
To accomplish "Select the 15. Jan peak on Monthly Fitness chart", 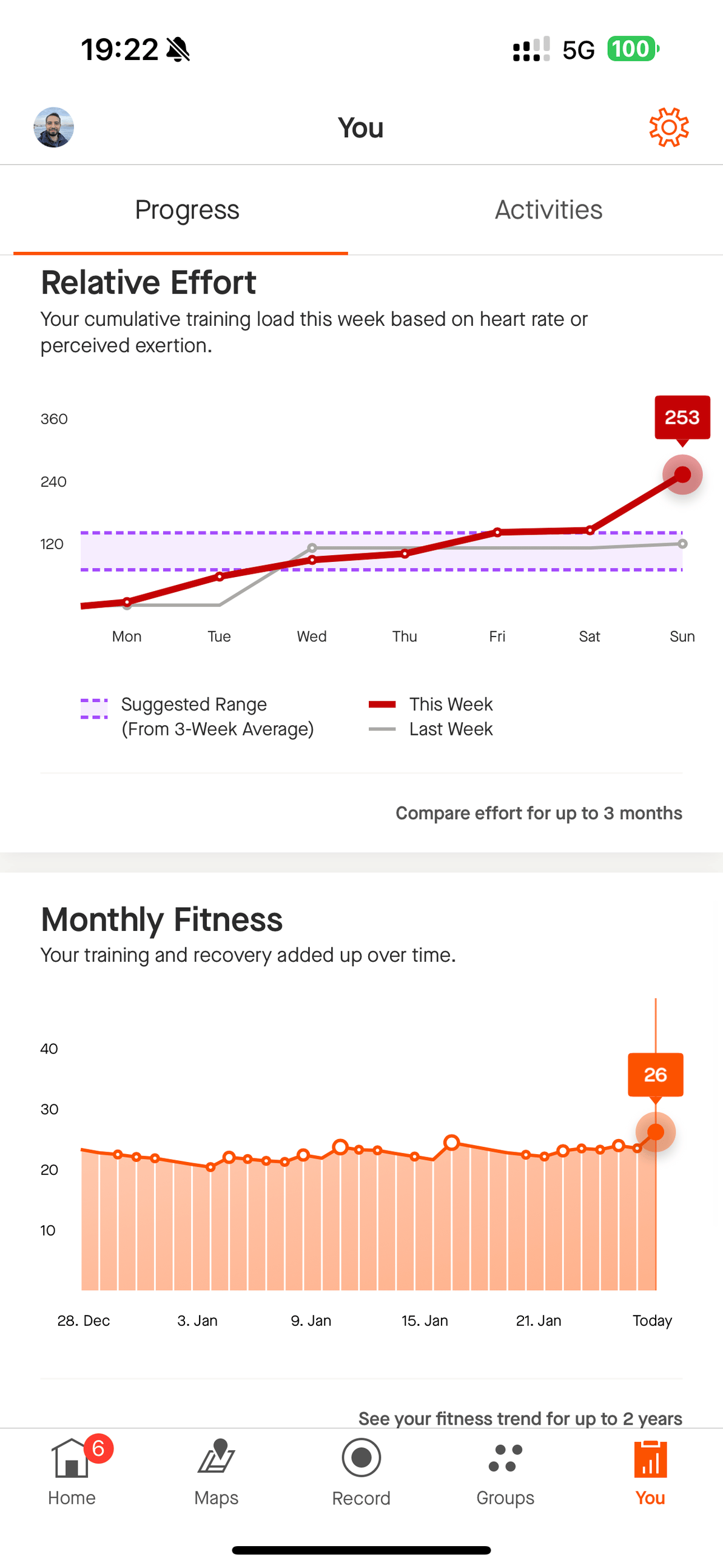I will pyautogui.click(x=451, y=1143).
